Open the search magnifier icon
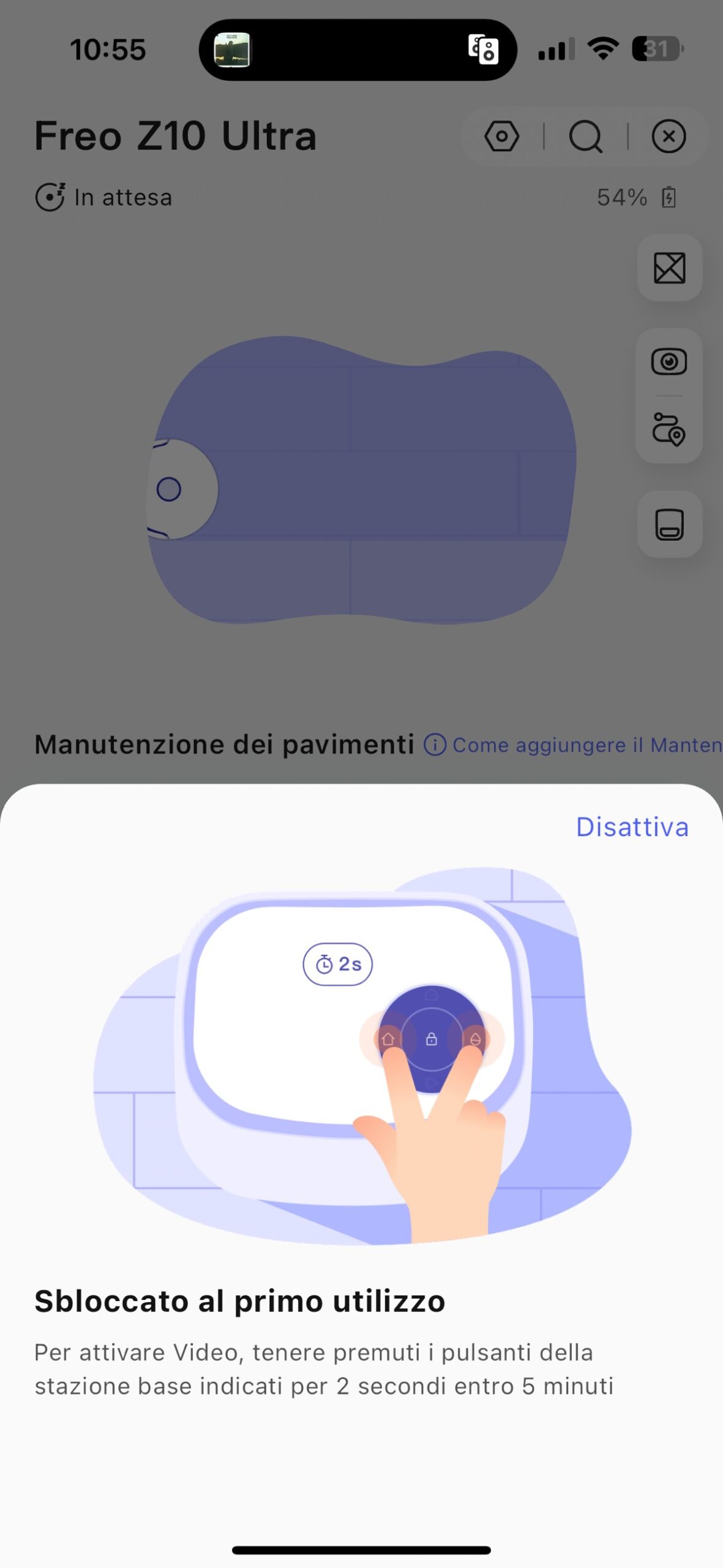The width and height of the screenshot is (723, 1568). click(585, 136)
